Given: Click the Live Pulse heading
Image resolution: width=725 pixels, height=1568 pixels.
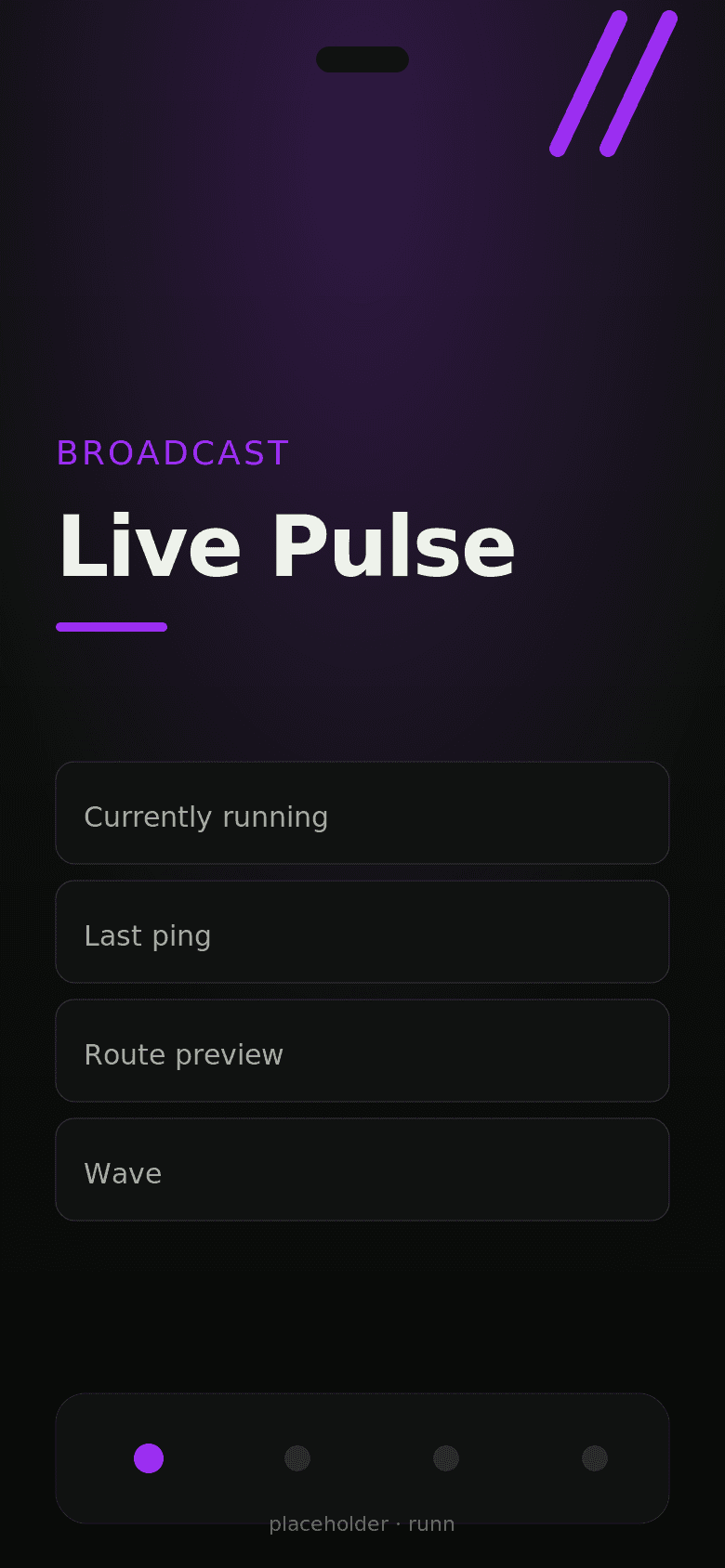Looking at the screenshot, I should (x=286, y=546).
